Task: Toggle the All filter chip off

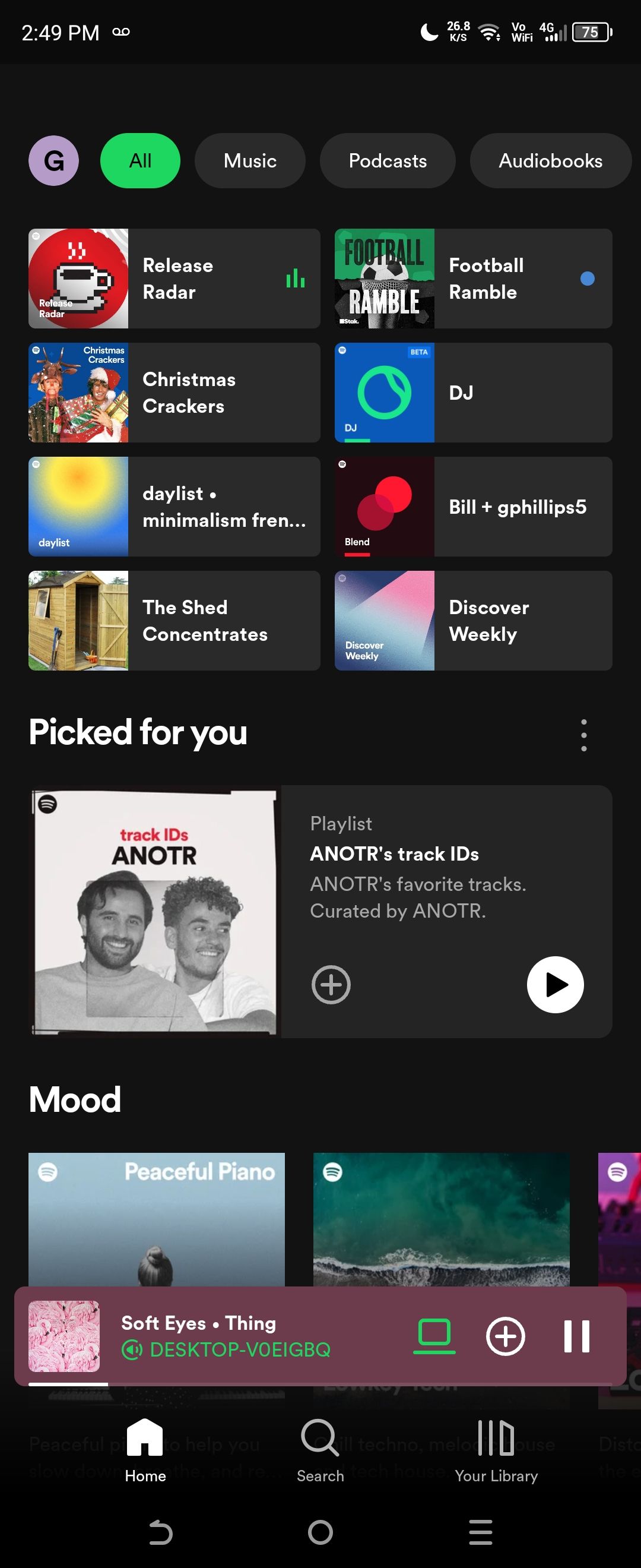Action: click(x=140, y=161)
